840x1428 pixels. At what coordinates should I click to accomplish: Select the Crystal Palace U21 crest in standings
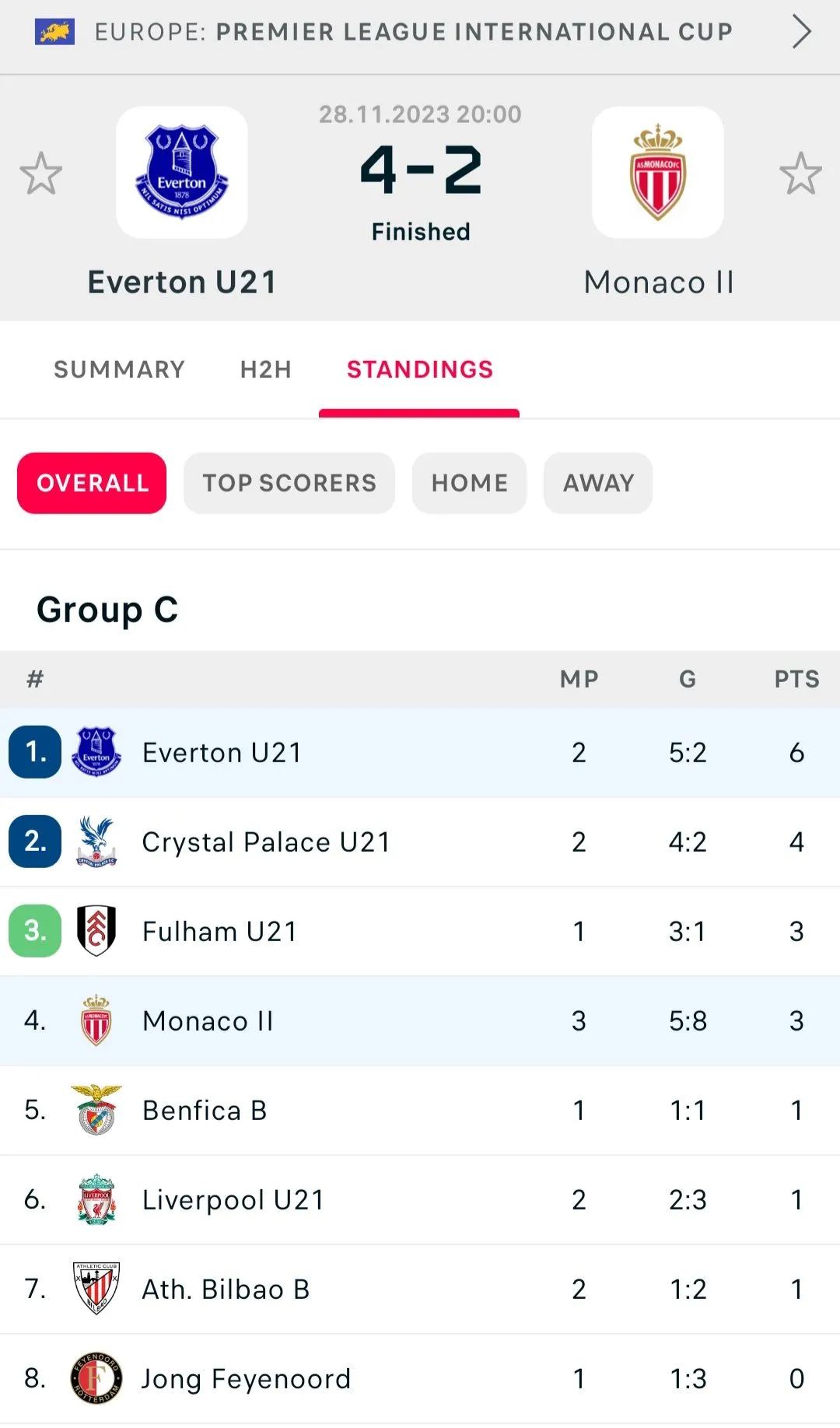96,842
